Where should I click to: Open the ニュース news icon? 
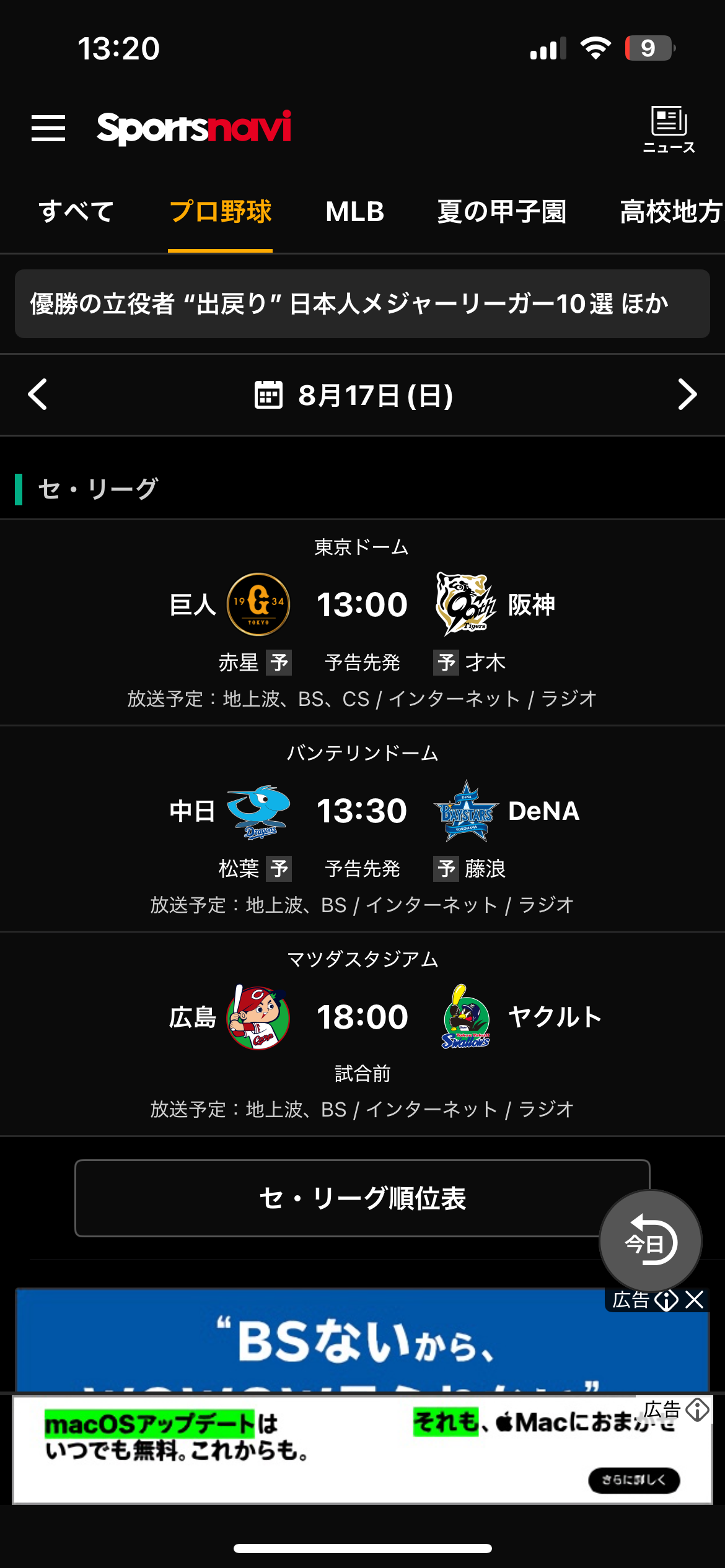[x=669, y=129]
